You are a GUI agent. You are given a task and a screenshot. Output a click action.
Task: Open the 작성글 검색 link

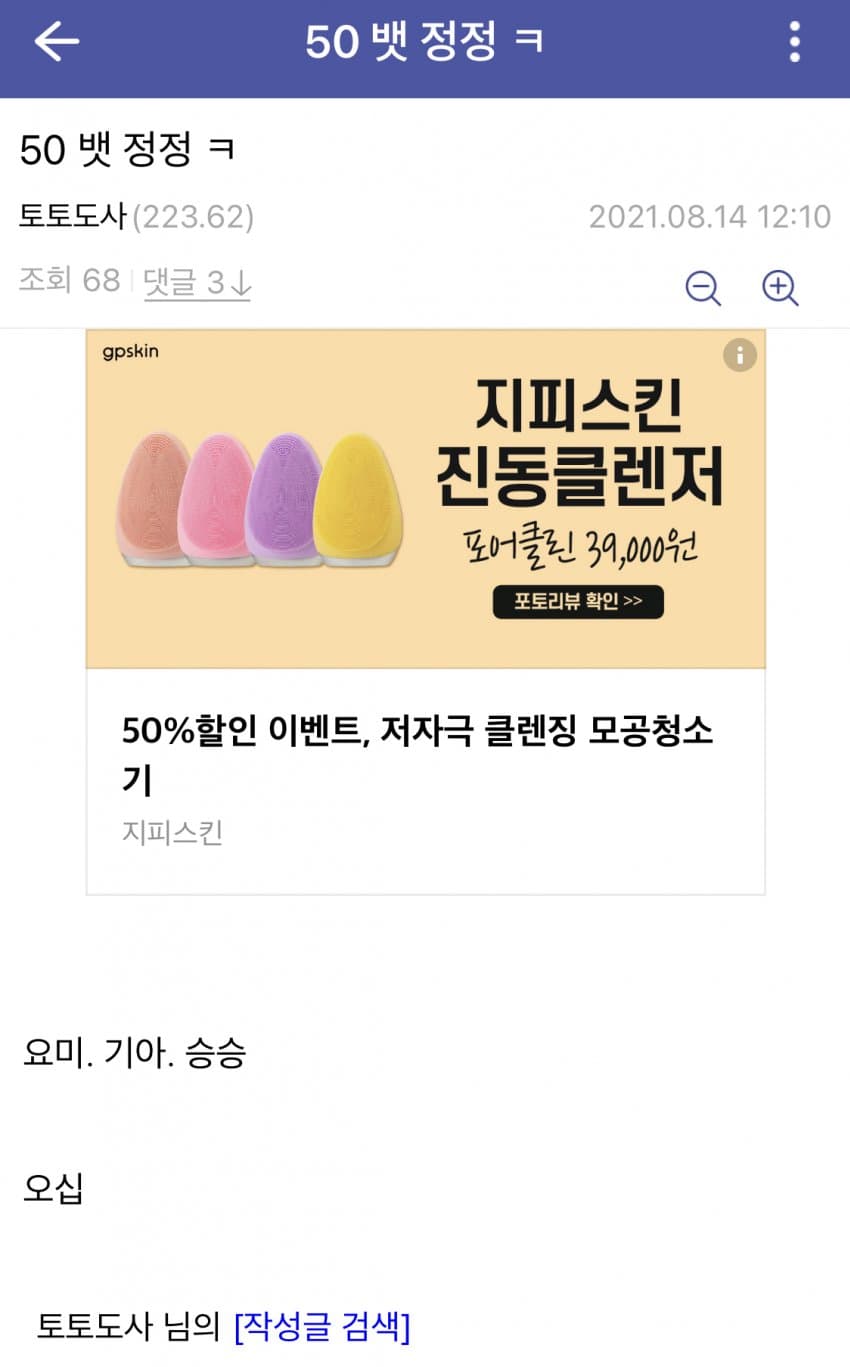[x=321, y=1326]
